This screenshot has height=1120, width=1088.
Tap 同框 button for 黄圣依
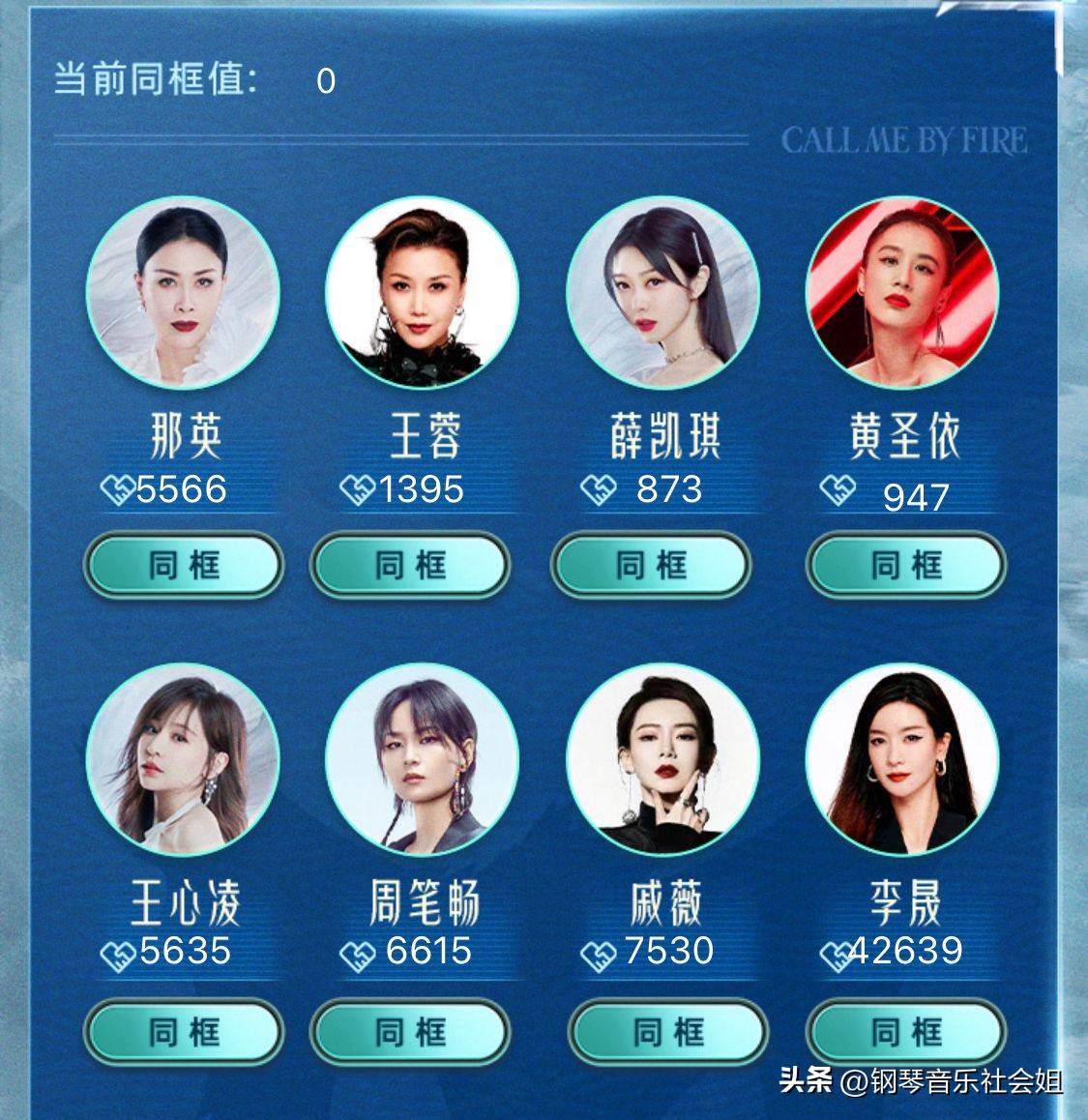click(x=906, y=565)
